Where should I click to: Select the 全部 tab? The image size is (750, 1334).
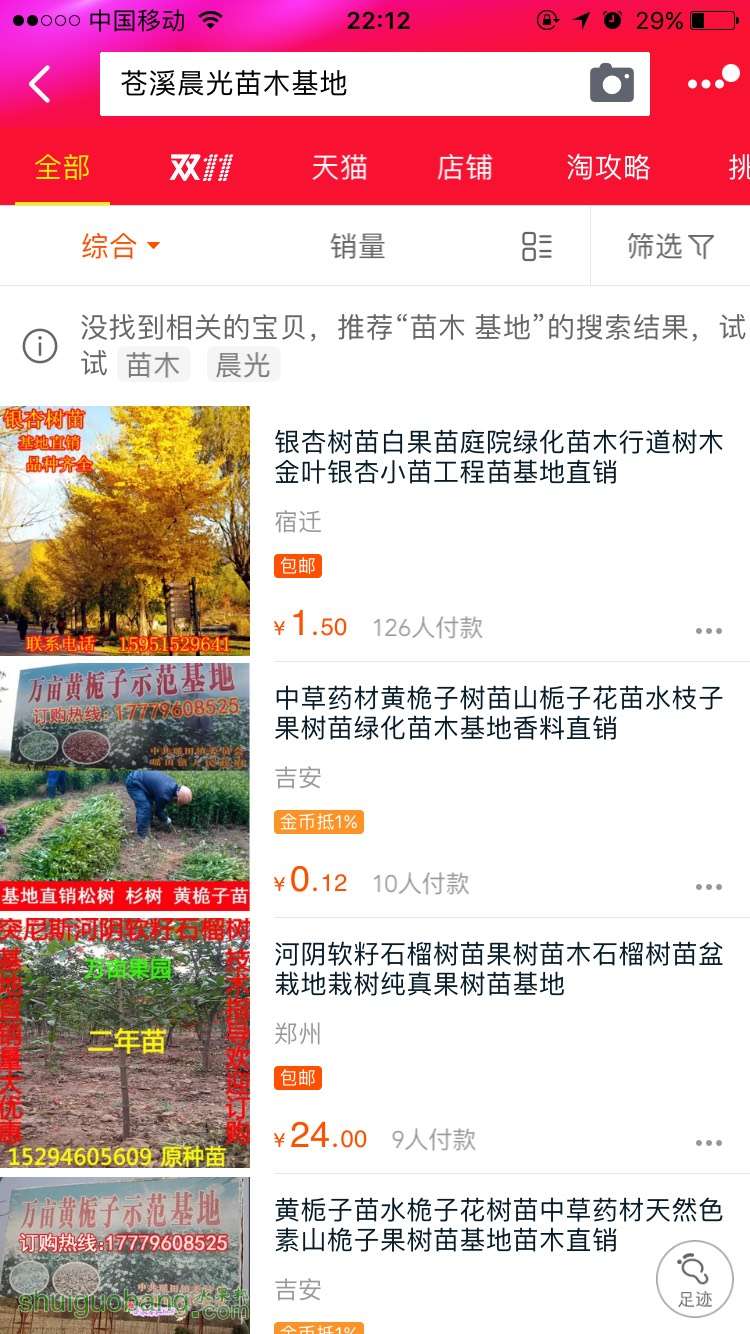62,167
